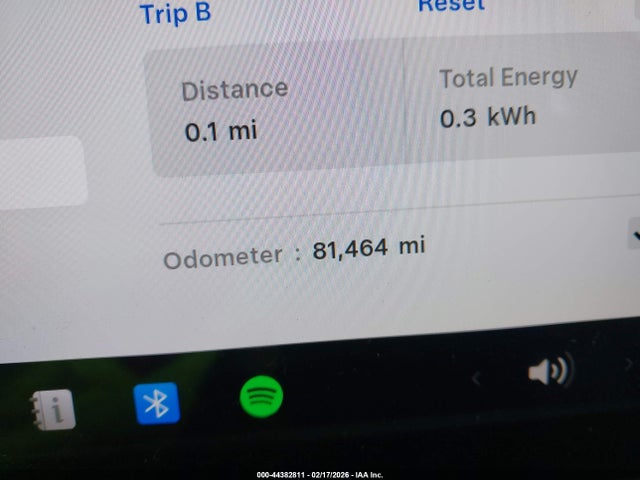The image size is (640, 480).
Task: Lower volume with the left arrow
Action: tap(477, 378)
